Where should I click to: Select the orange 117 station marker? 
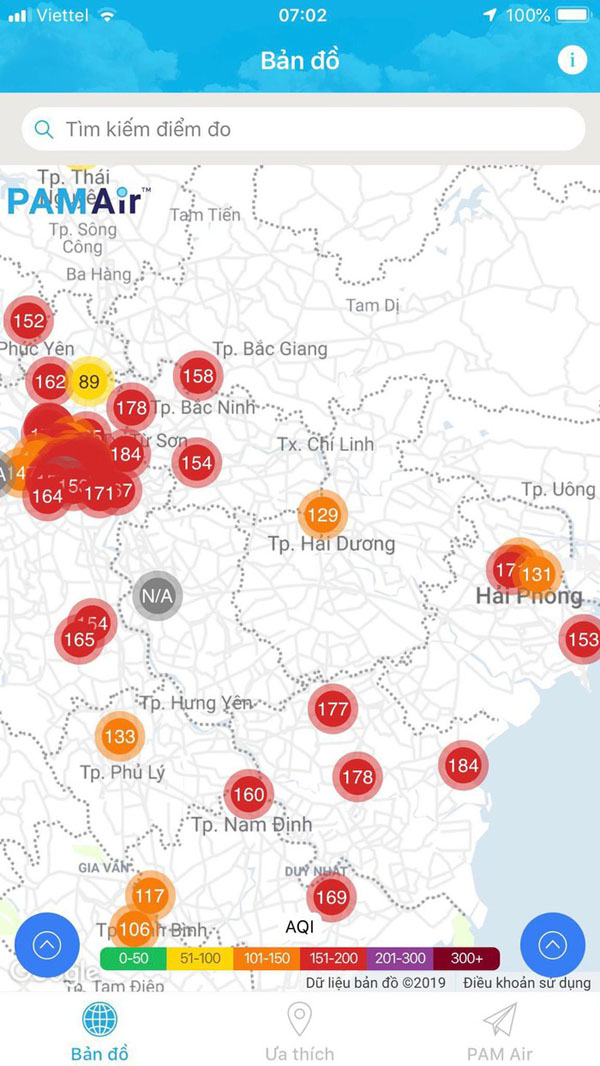coord(151,895)
